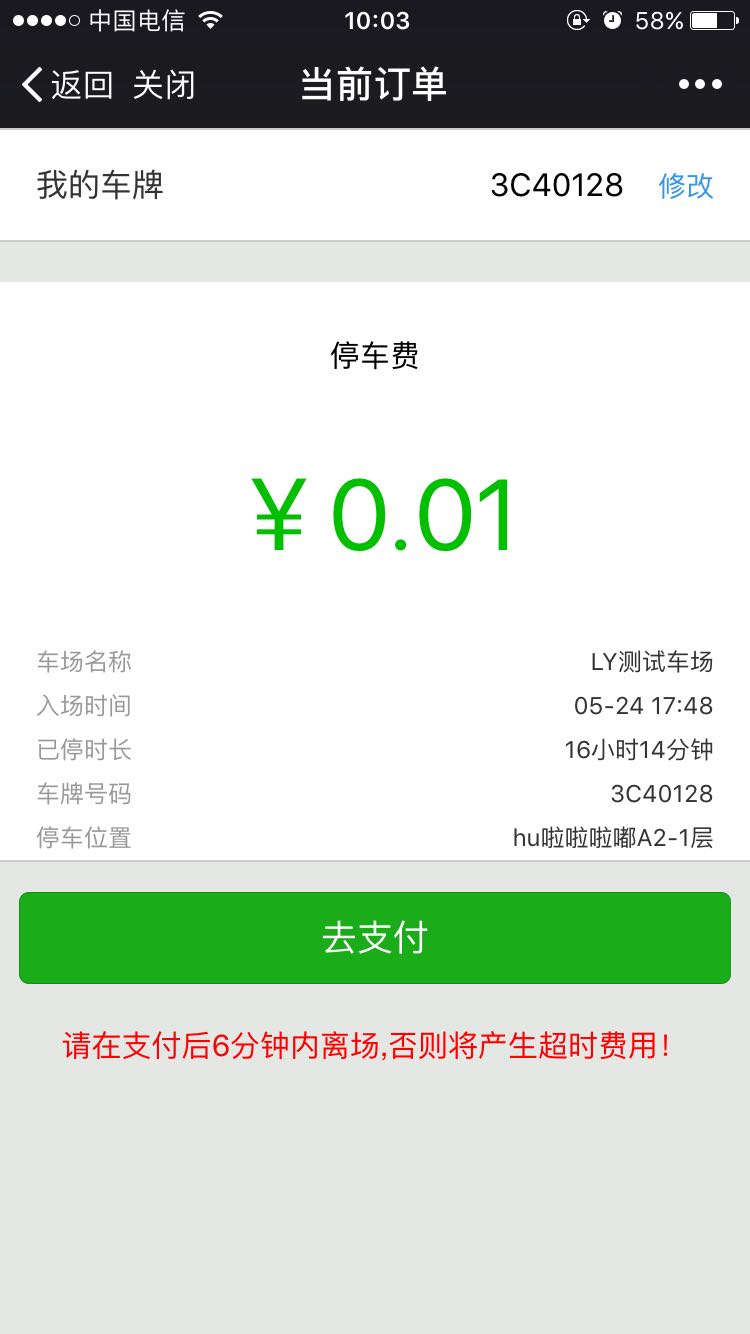Tap the green 去支付 button
Viewport: 750px width, 1334px height.
click(x=375, y=938)
